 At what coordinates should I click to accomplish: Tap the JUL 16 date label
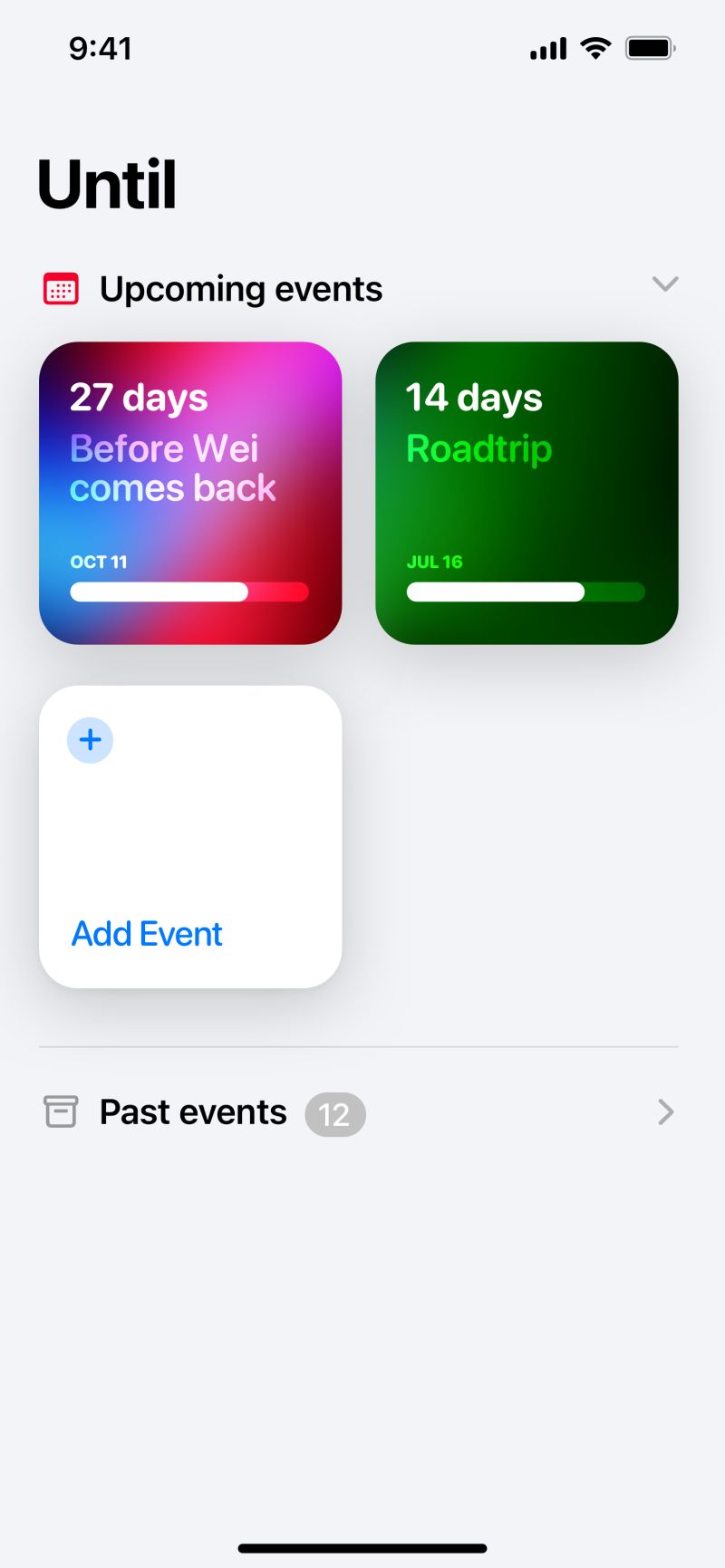[x=435, y=562]
